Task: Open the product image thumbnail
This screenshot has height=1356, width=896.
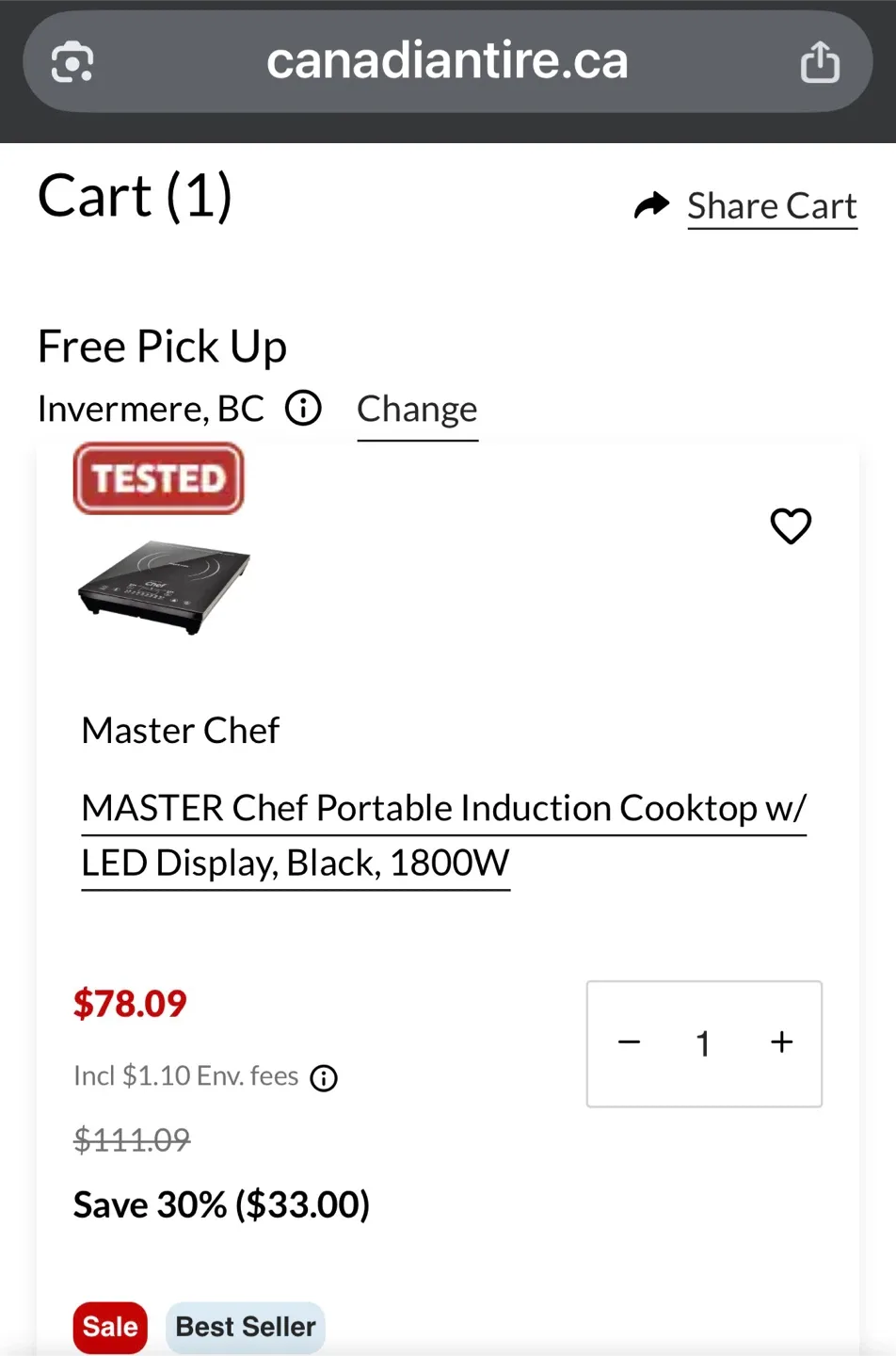Action: coord(164,588)
